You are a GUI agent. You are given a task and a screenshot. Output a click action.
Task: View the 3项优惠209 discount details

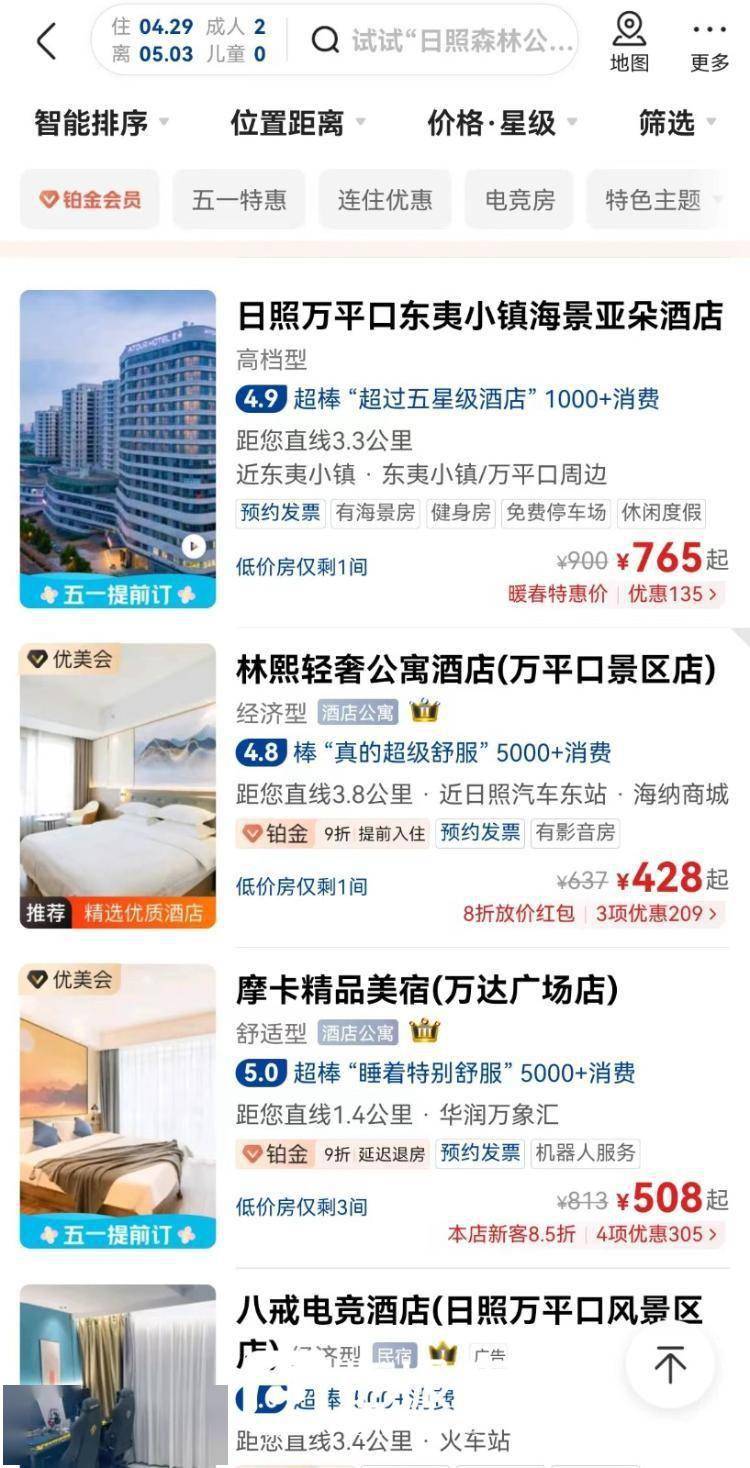pos(656,913)
